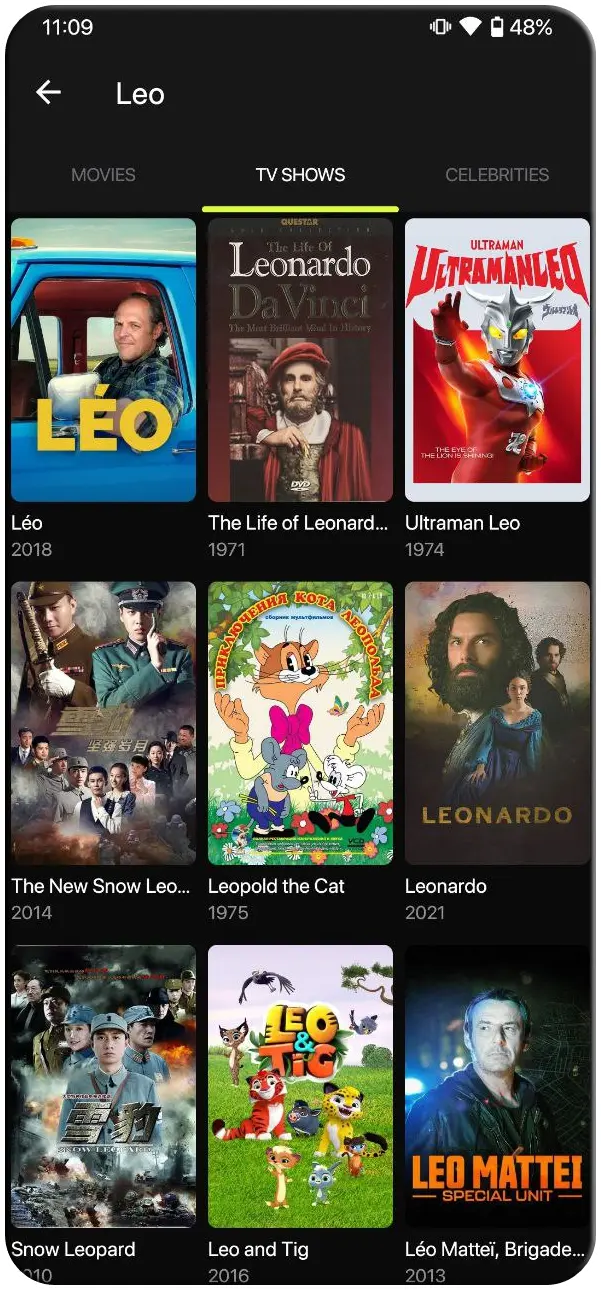Open Leo and Tig
This screenshot has height=1290, width=601.
click(x=300, y=1086)
